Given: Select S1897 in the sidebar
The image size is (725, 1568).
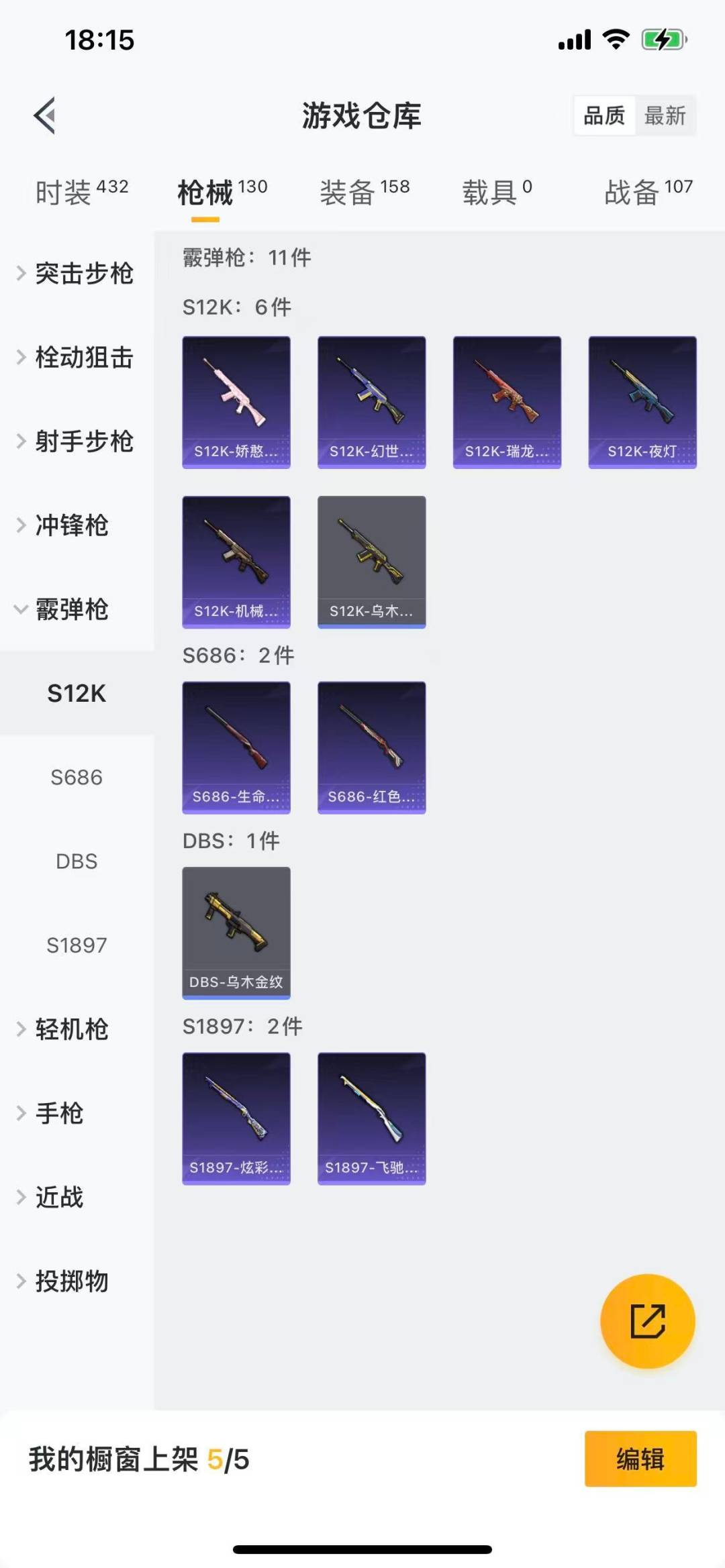Looking at the screenshot, I should coord(77,945).
